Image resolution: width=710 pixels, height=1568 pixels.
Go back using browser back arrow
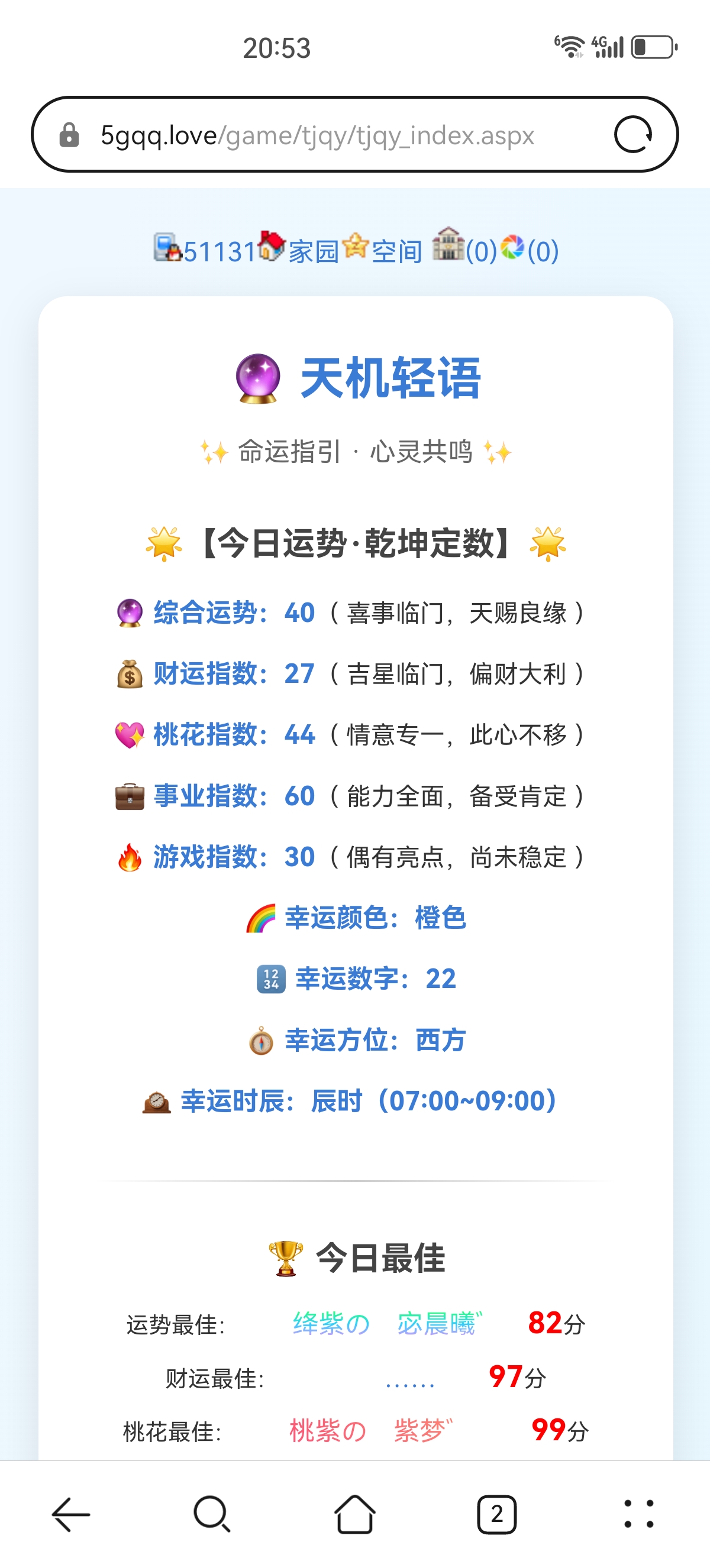point(71,1514)
